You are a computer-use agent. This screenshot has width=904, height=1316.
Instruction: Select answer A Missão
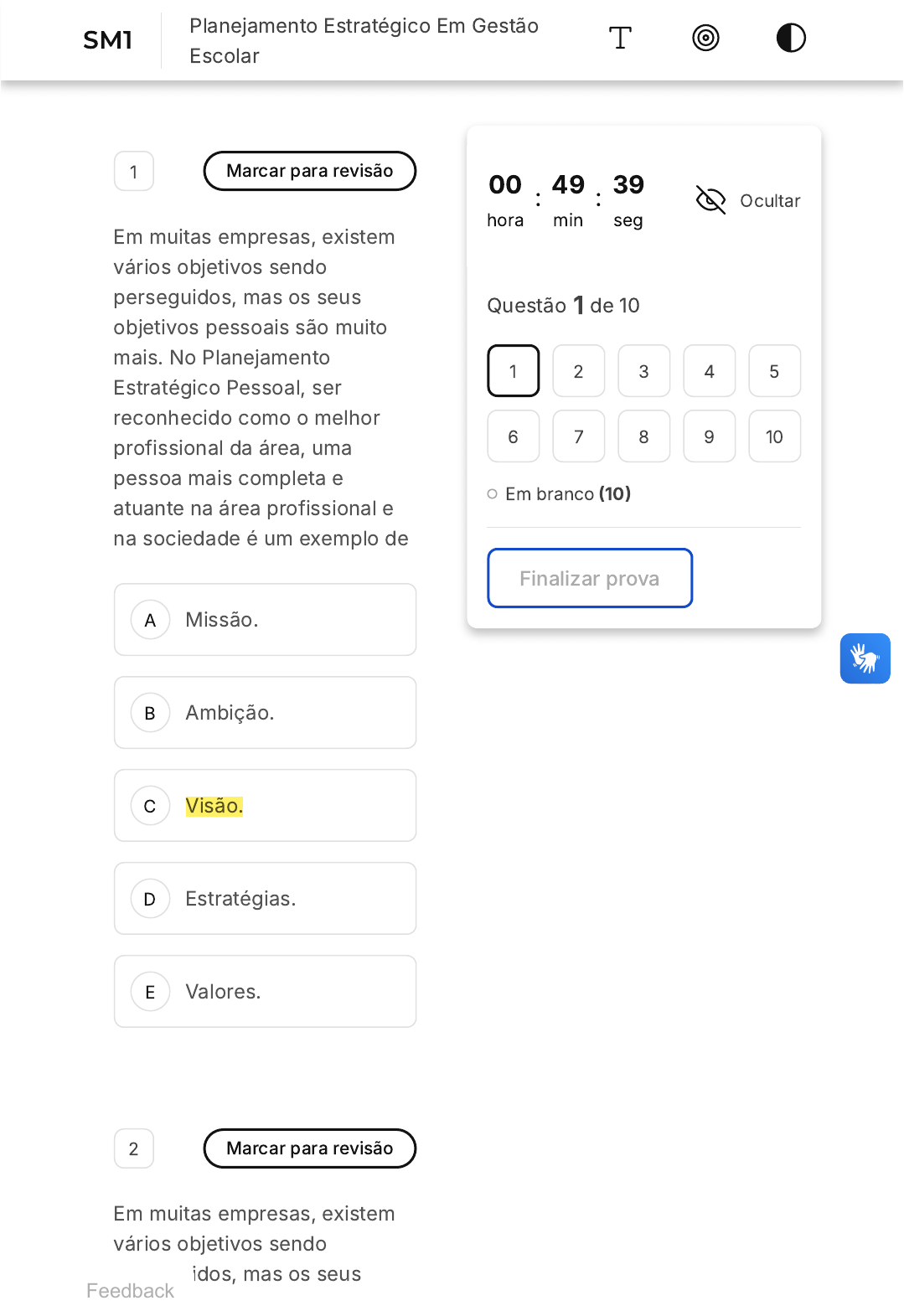click(265, 620)
